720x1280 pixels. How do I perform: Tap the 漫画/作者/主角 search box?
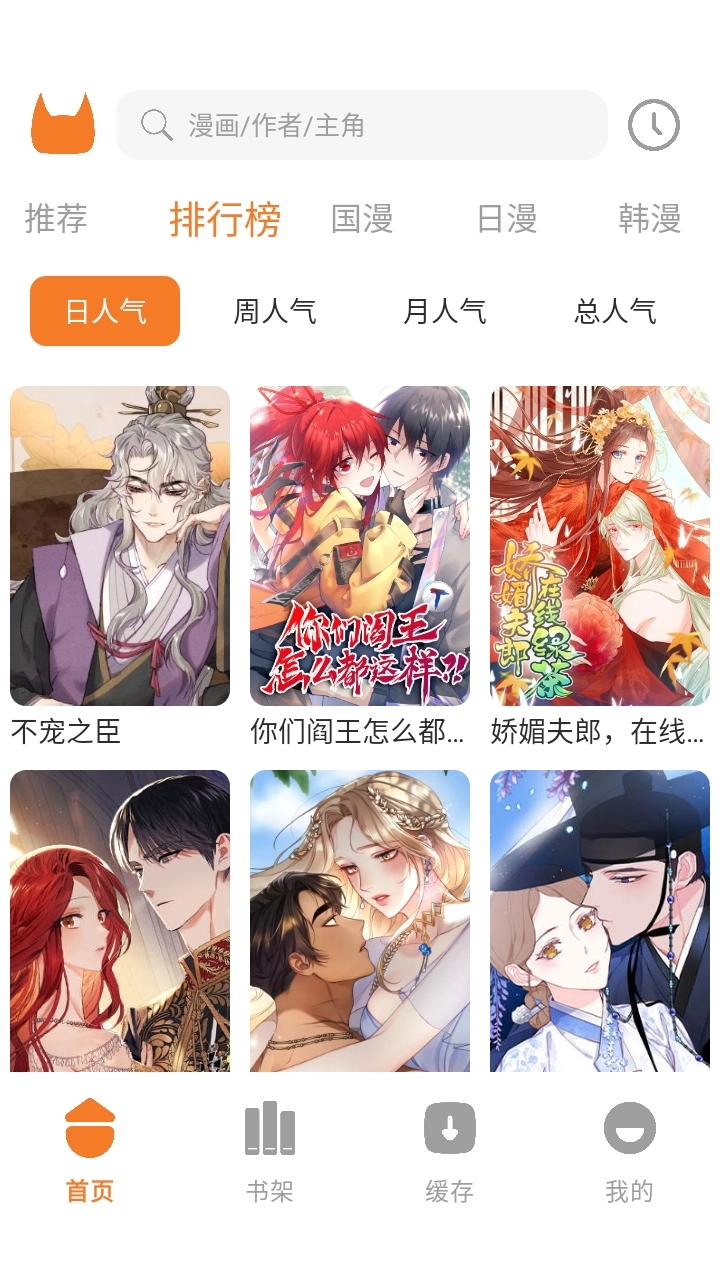point(362,125)
